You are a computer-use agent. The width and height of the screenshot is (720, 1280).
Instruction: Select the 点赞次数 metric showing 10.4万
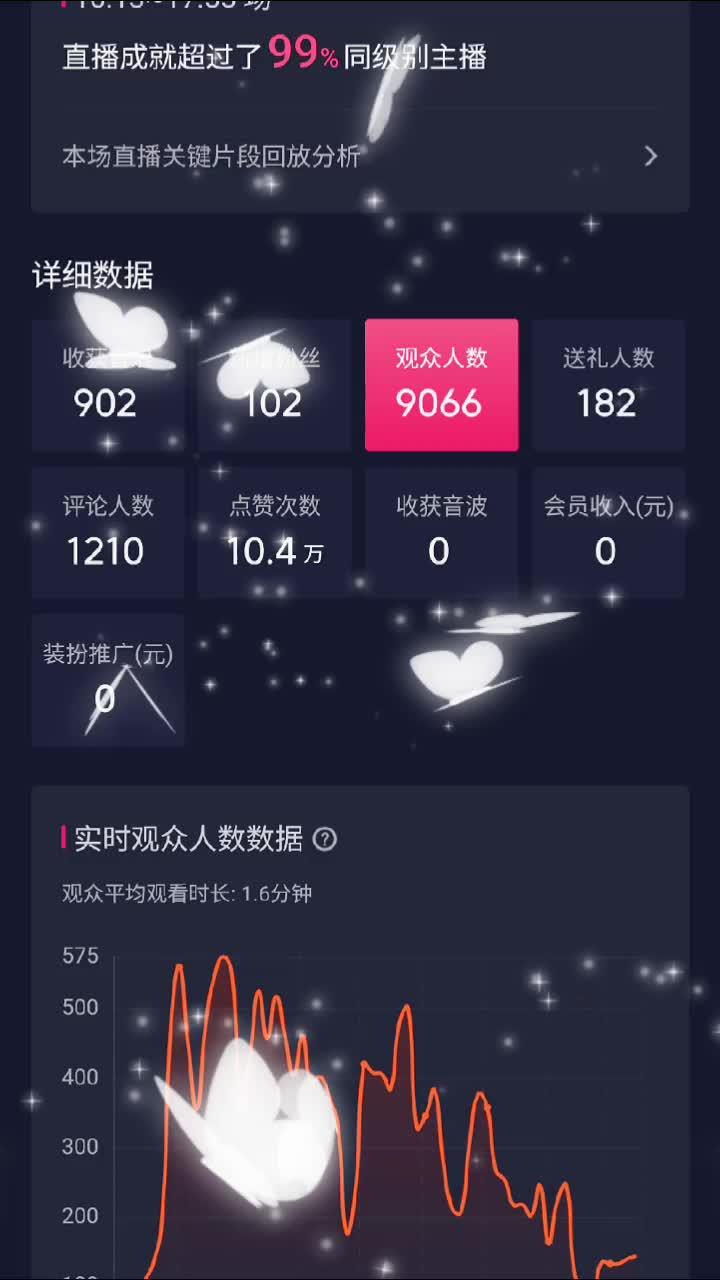(x=274, y=531)
